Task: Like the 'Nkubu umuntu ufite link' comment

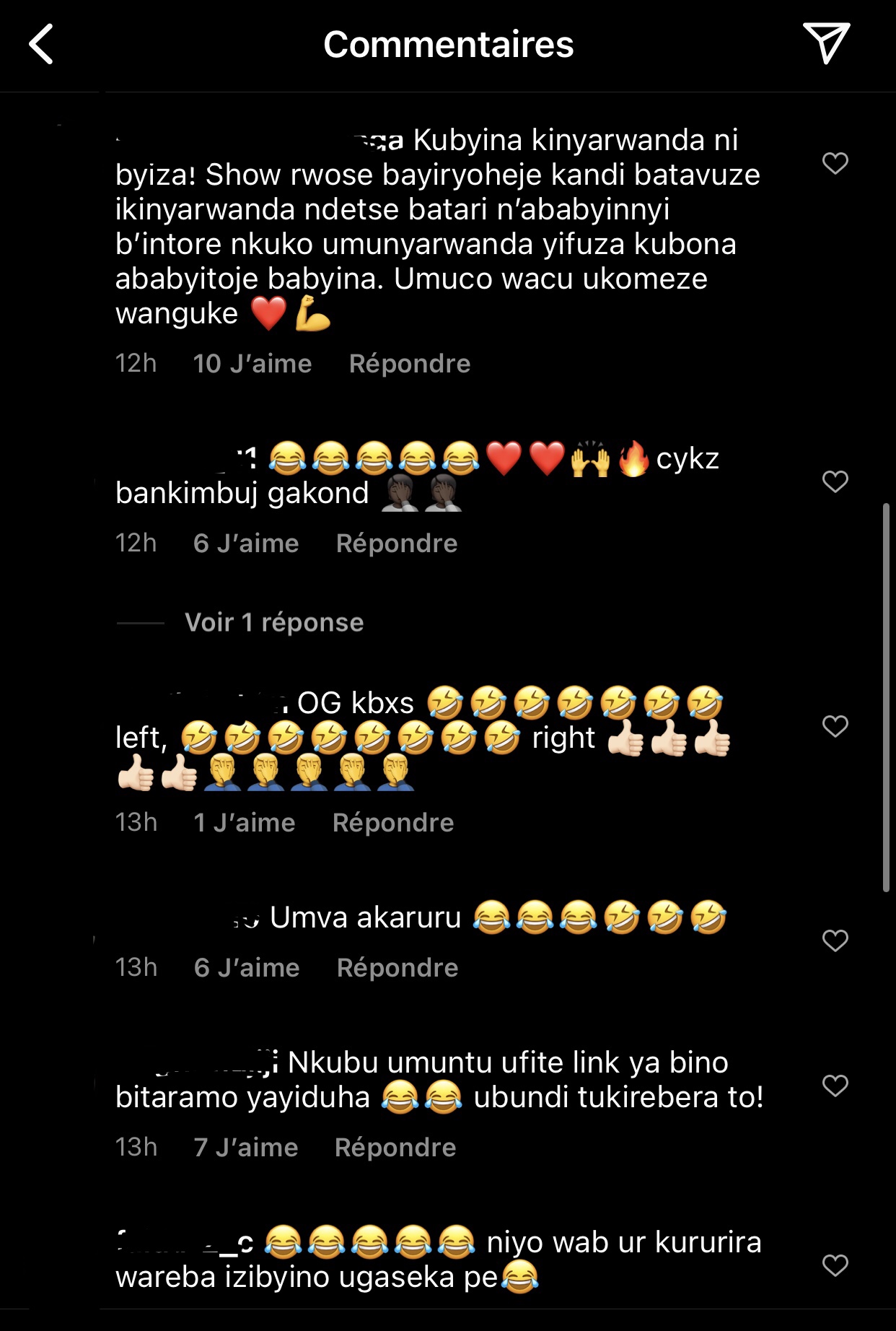Action: (x=835, y=1086)
